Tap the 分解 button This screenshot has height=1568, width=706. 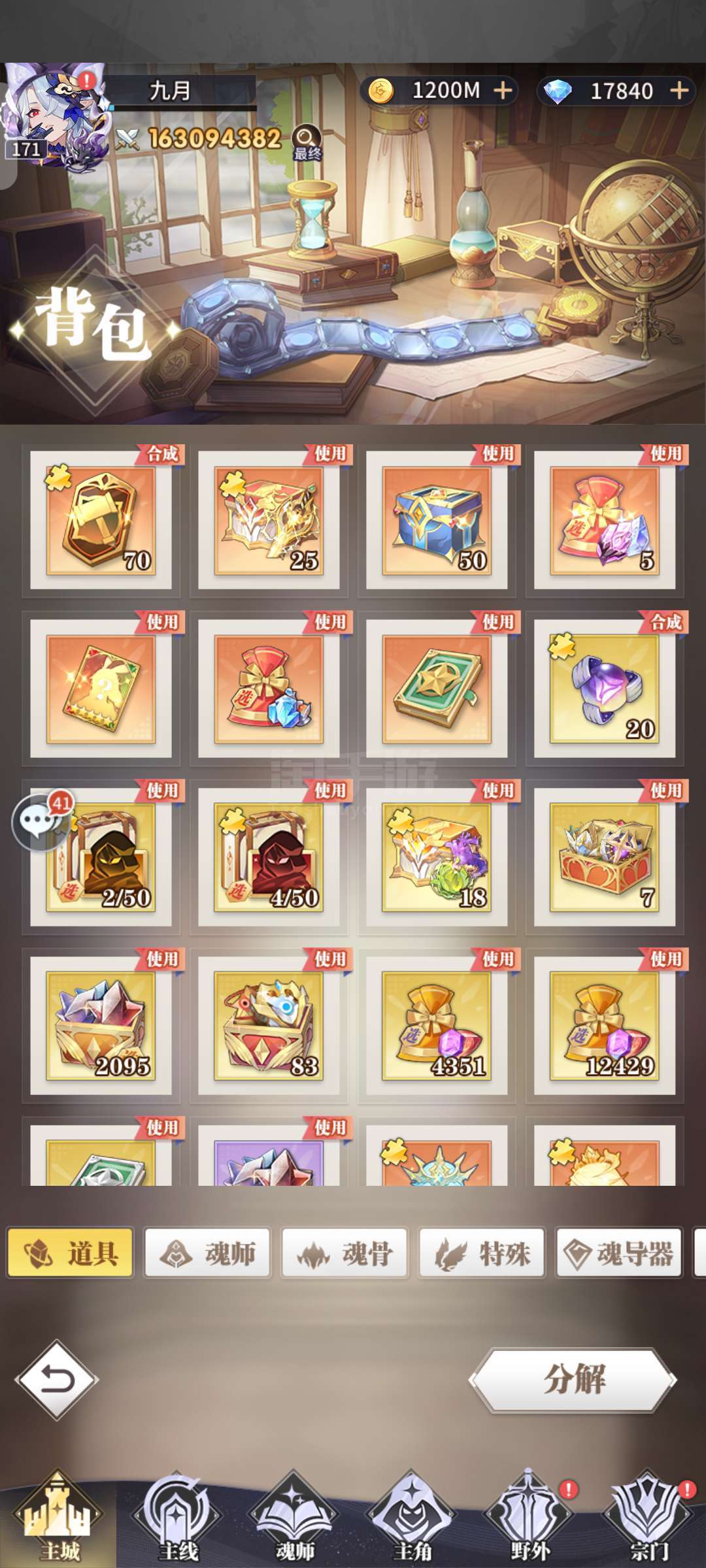(573, 1380)
